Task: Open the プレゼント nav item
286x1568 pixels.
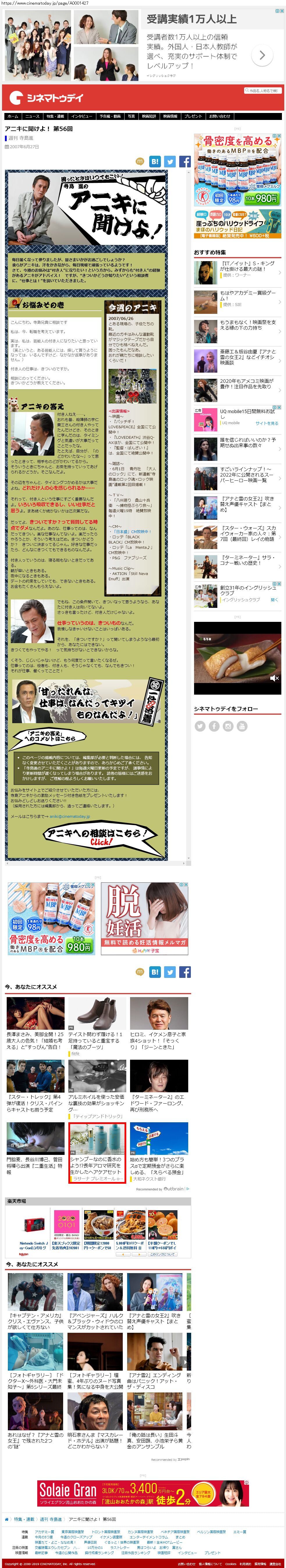Action: (x=193, y=116)
